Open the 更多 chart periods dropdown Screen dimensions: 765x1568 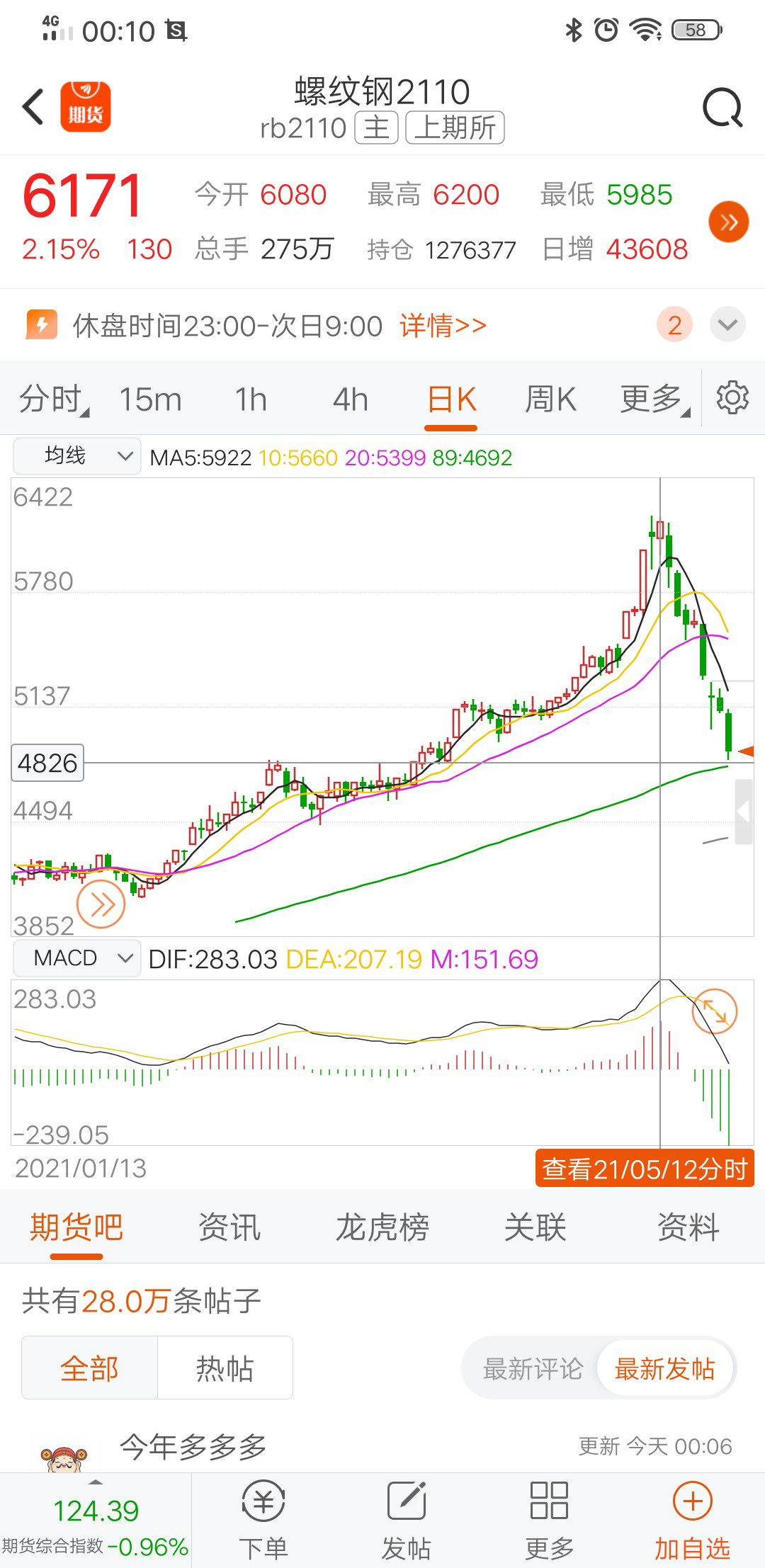(653, 399)
